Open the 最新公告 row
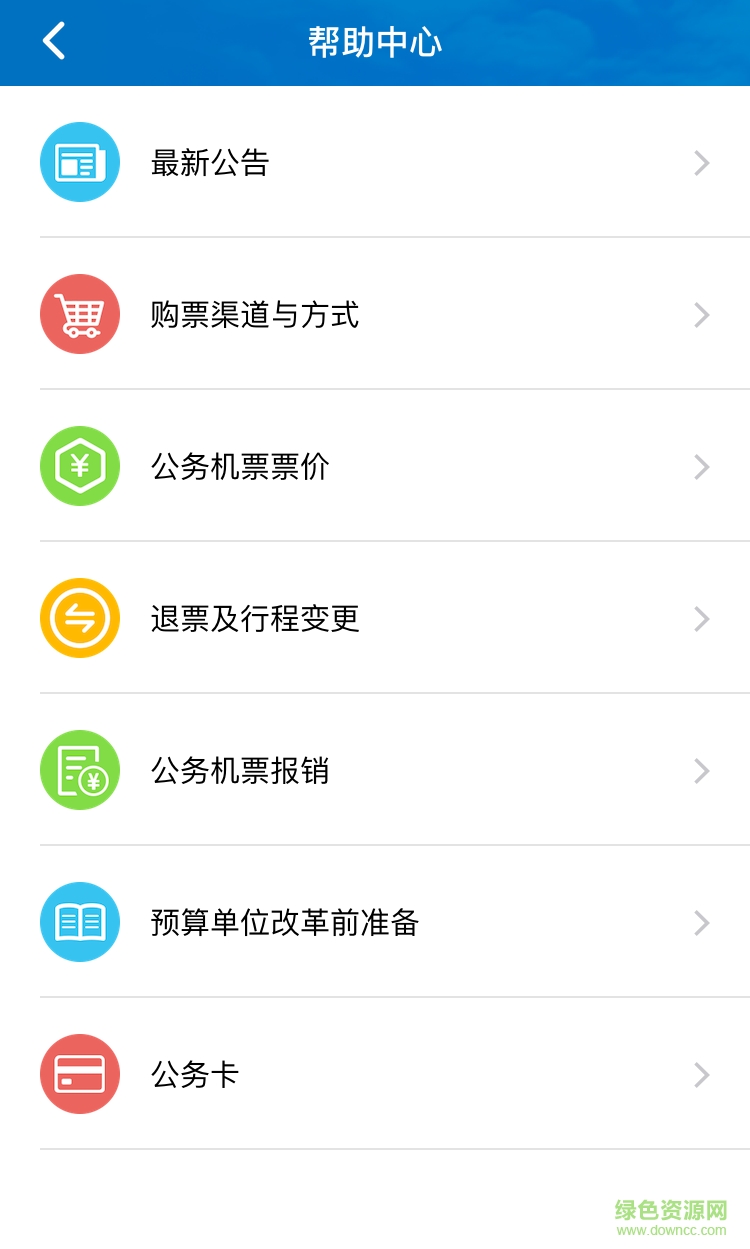 click(375, 163)
